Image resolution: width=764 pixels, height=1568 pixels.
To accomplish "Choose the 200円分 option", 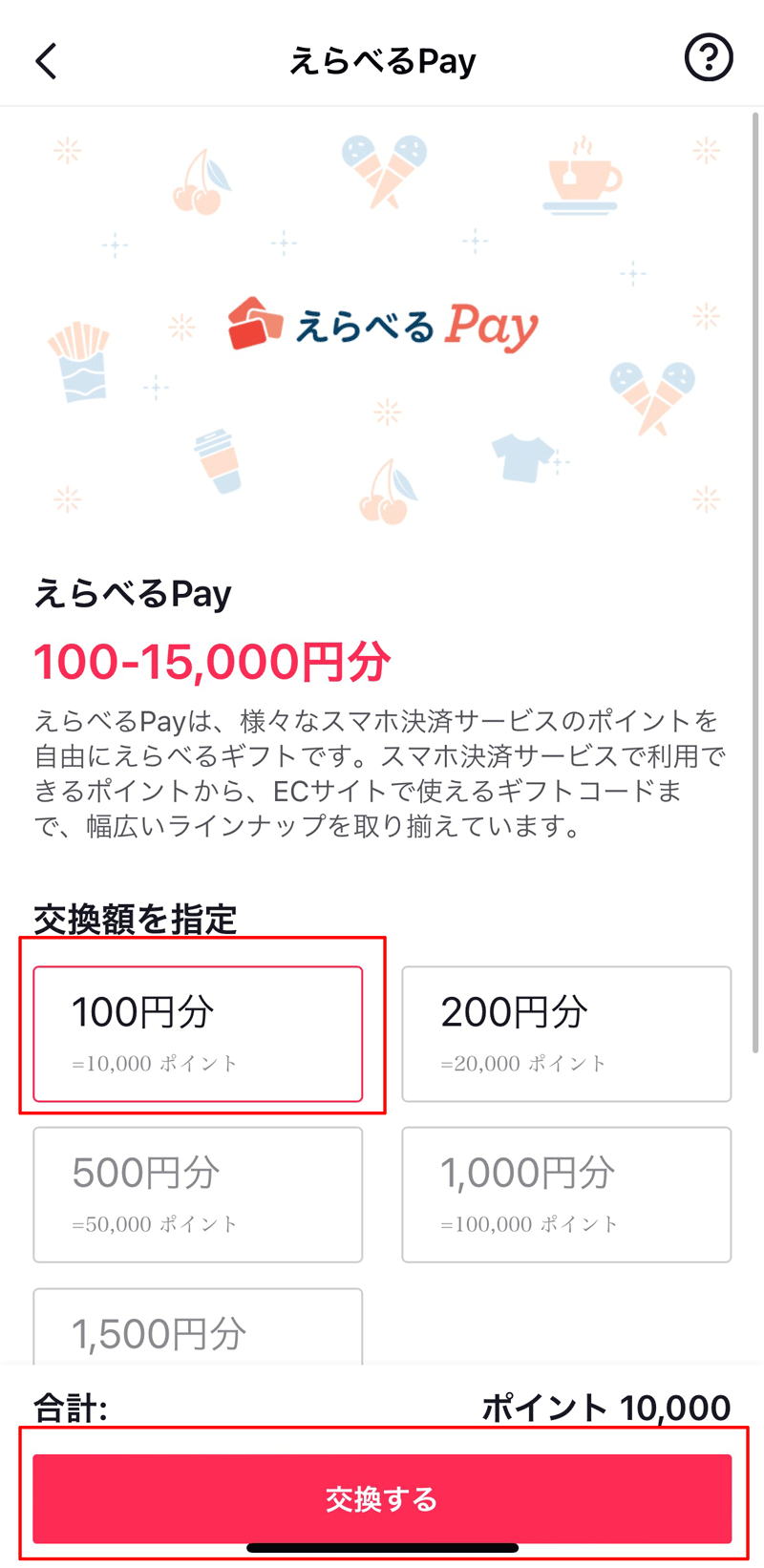I will pyautogui.click(x=566, y=1034).
